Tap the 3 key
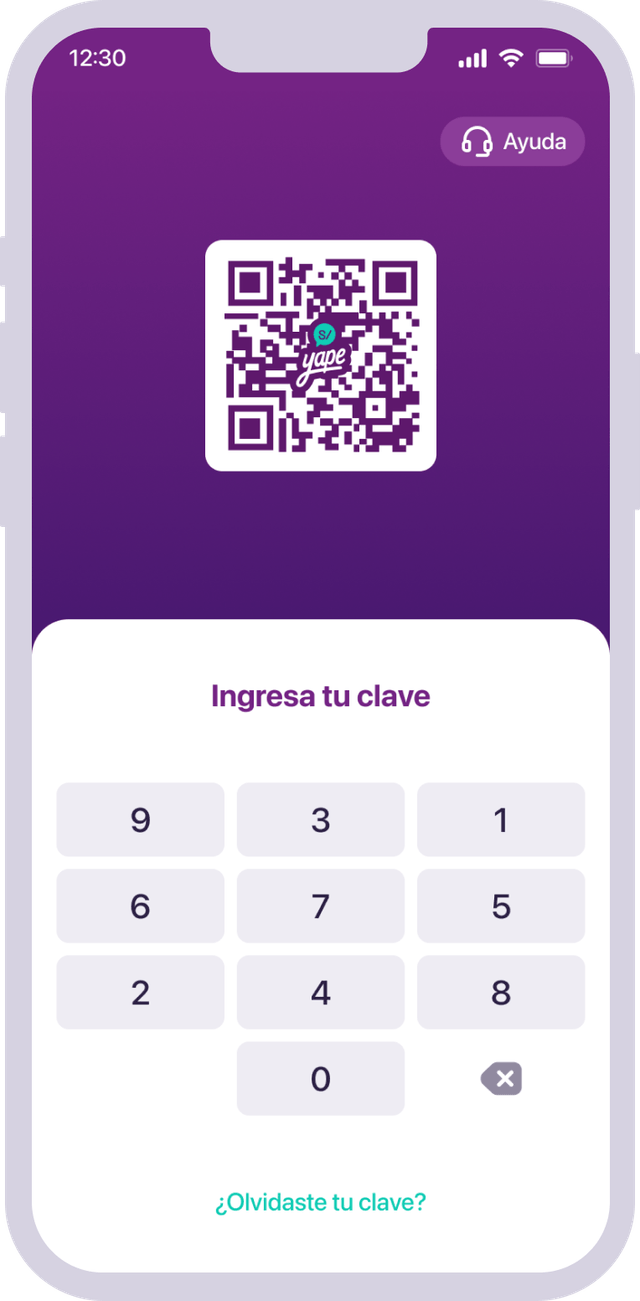640x1301 pixels. point(320,820)
